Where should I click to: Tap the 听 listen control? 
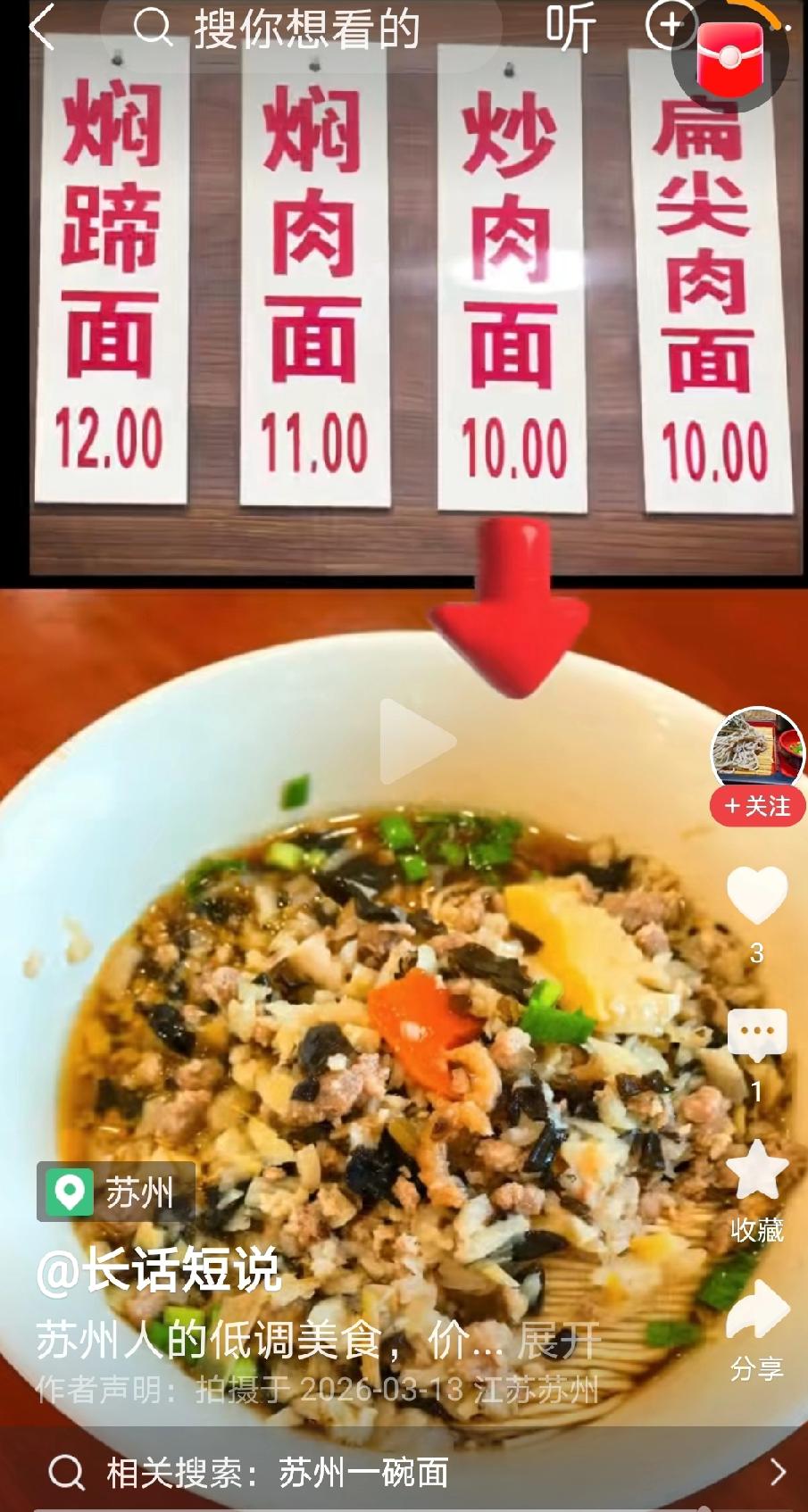coord(570,29)
